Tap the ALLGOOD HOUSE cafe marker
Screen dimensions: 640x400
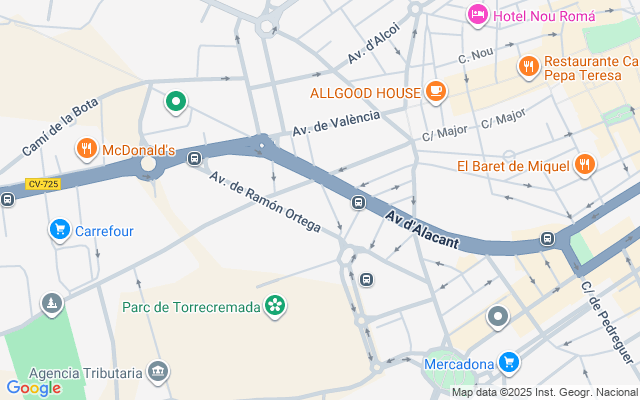pos(434,93)
